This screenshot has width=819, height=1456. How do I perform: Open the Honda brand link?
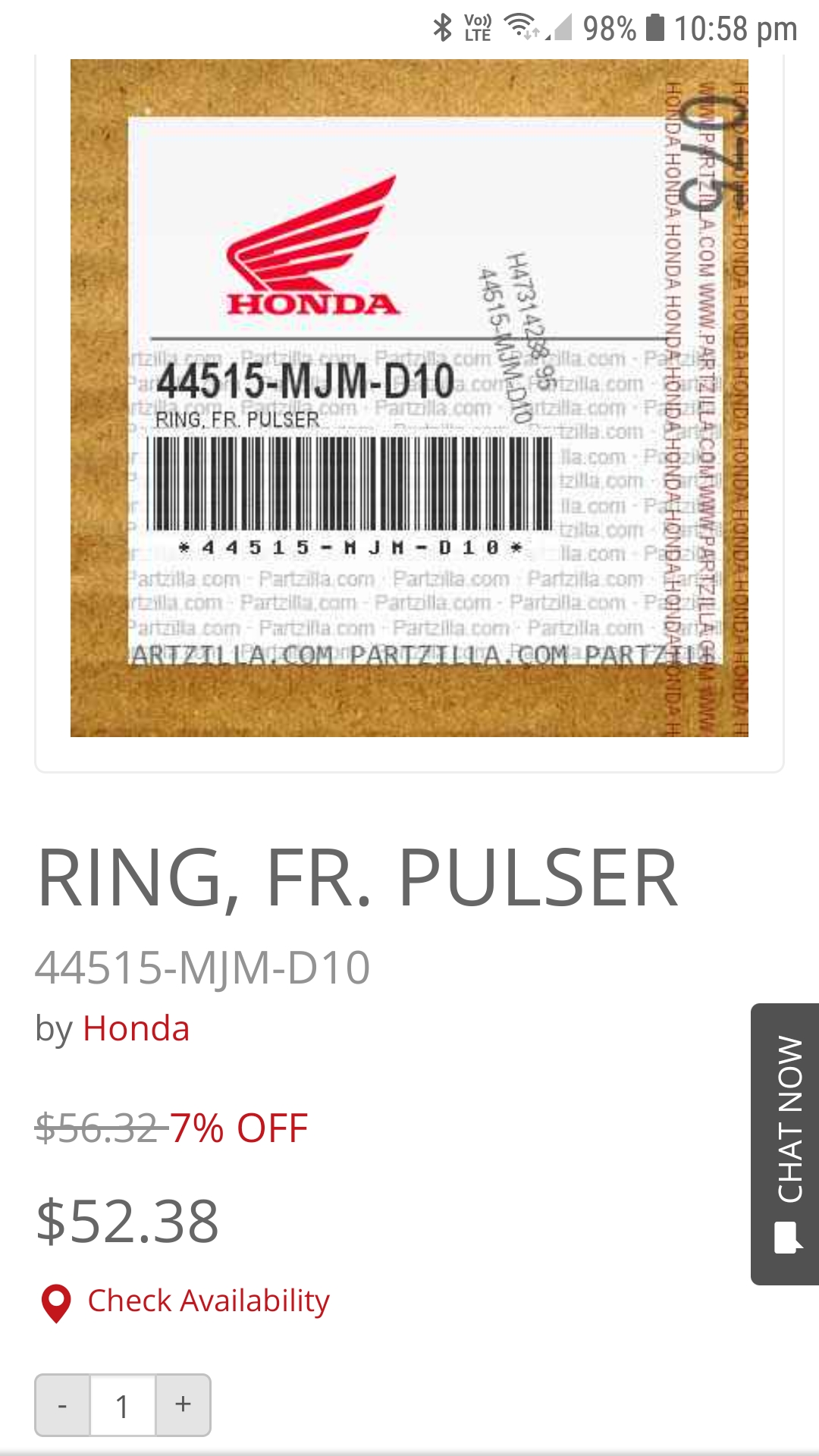[x=136, y=1028]
